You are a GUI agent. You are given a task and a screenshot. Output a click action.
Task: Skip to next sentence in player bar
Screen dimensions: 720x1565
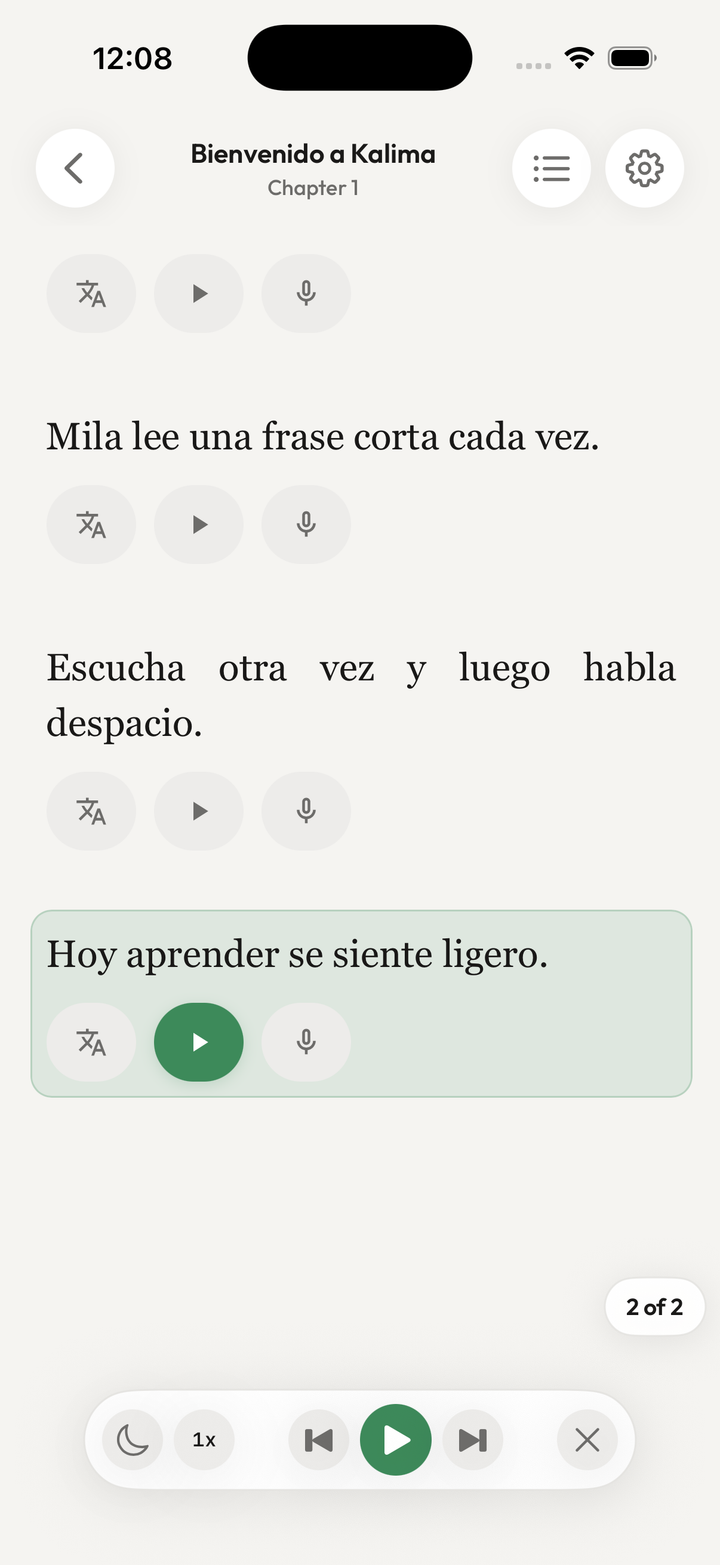(473, 1440)
